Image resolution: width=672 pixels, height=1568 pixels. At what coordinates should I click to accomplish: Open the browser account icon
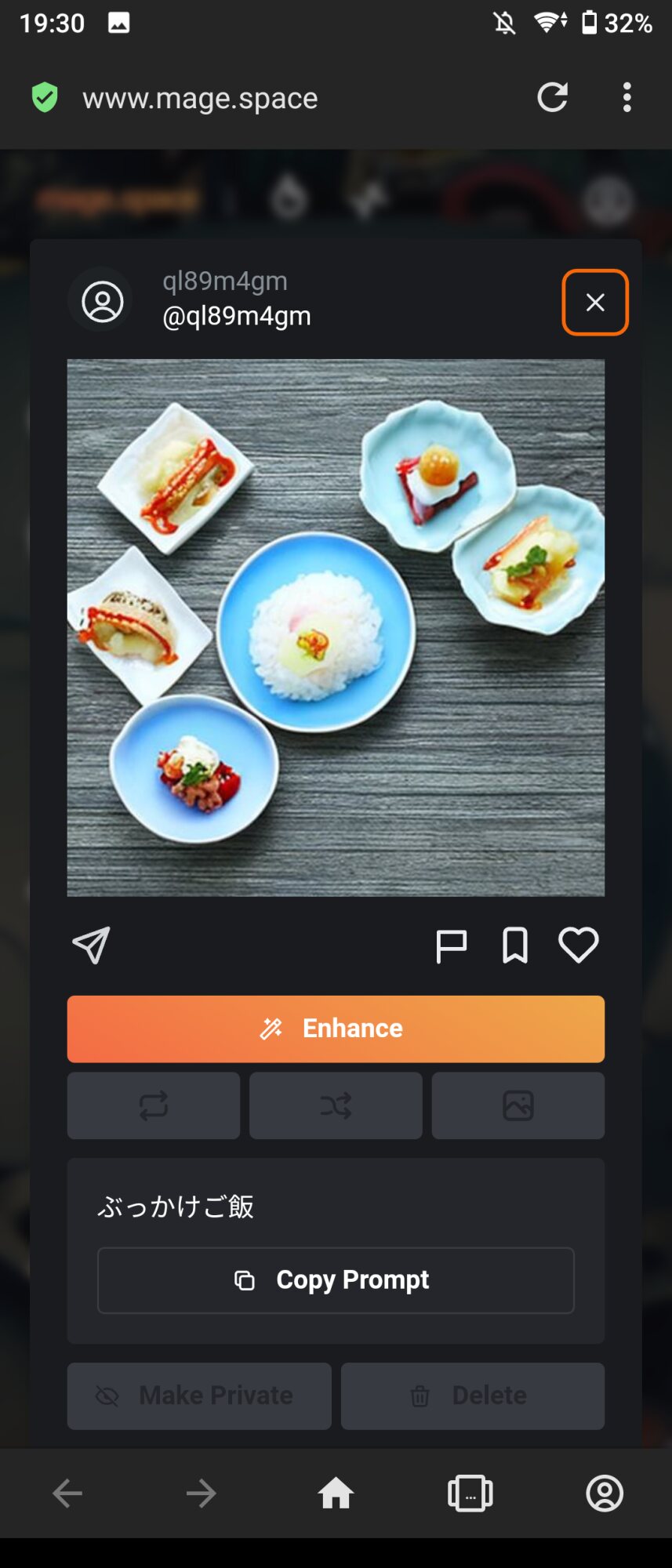(x=605, y=1493)
